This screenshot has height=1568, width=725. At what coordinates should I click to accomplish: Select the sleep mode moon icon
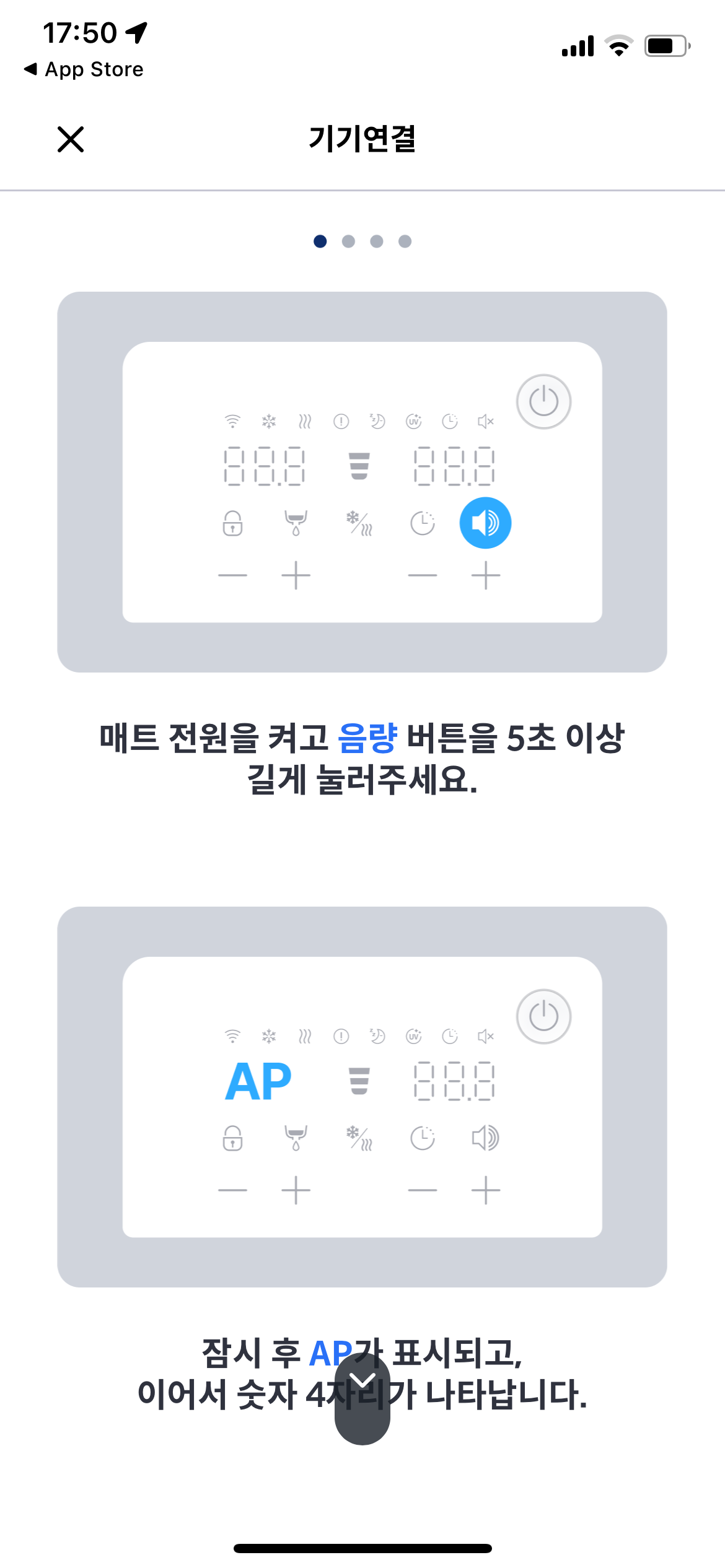coord(377,421)
